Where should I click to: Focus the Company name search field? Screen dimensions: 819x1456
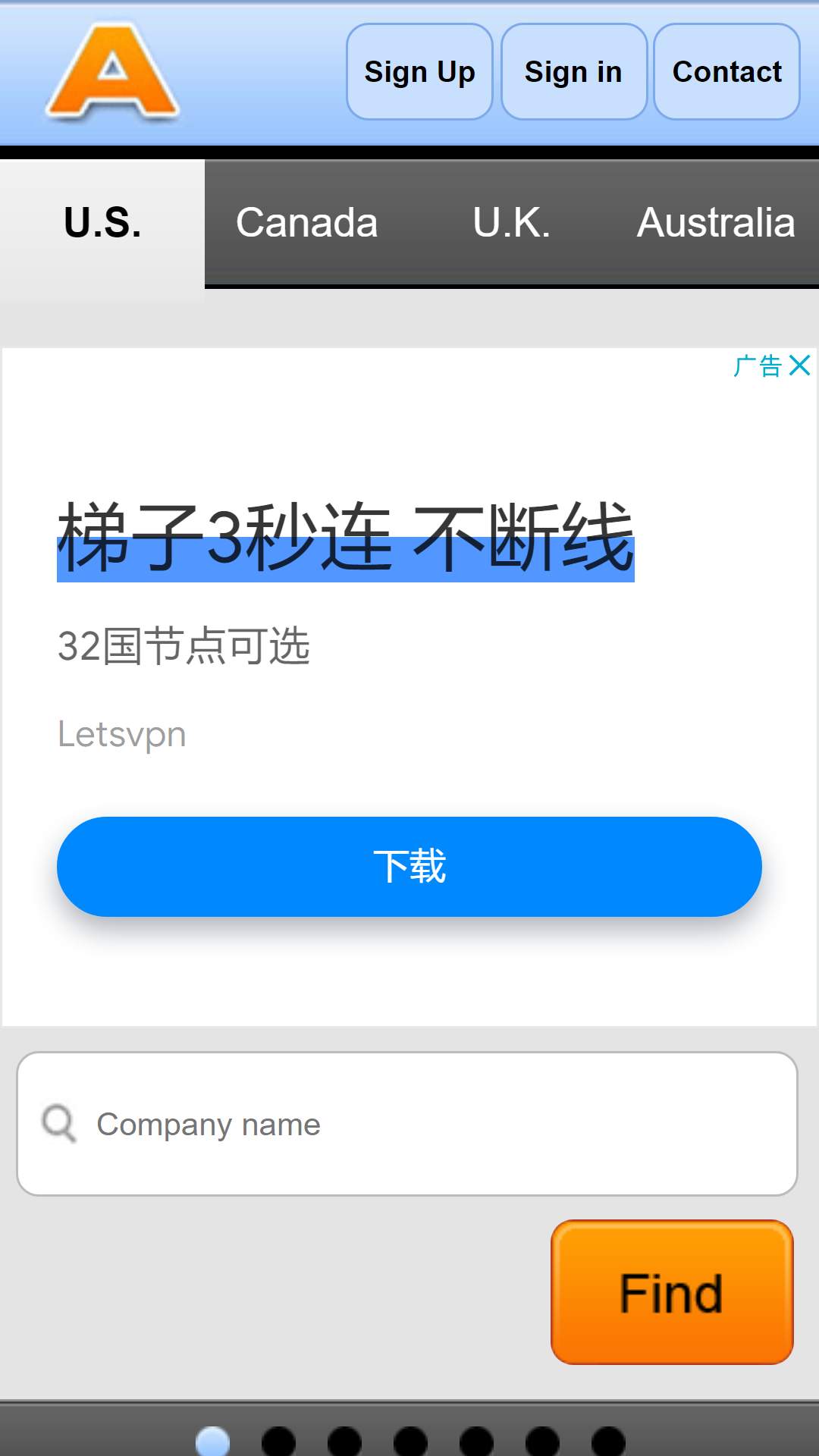407,1124
